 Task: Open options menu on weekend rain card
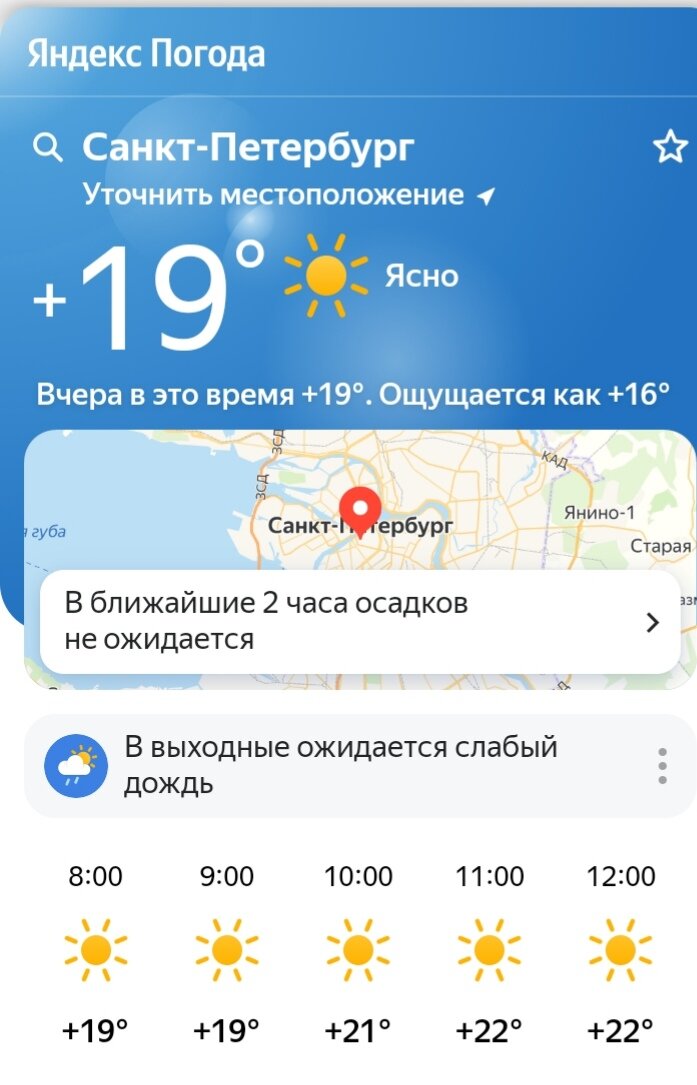click(x=662, y=765)
